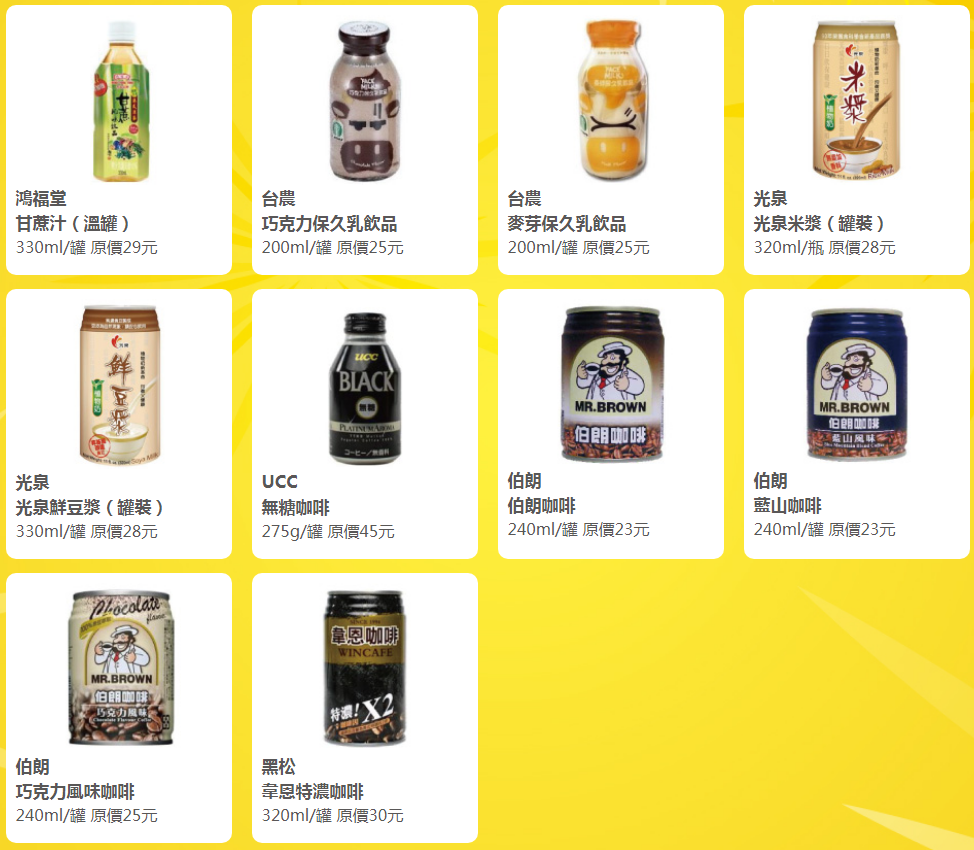Tap the 黑松 韋恩特濃咖啡 card
Viewport: 974px width, 850px height.
[x=365, y=708]
